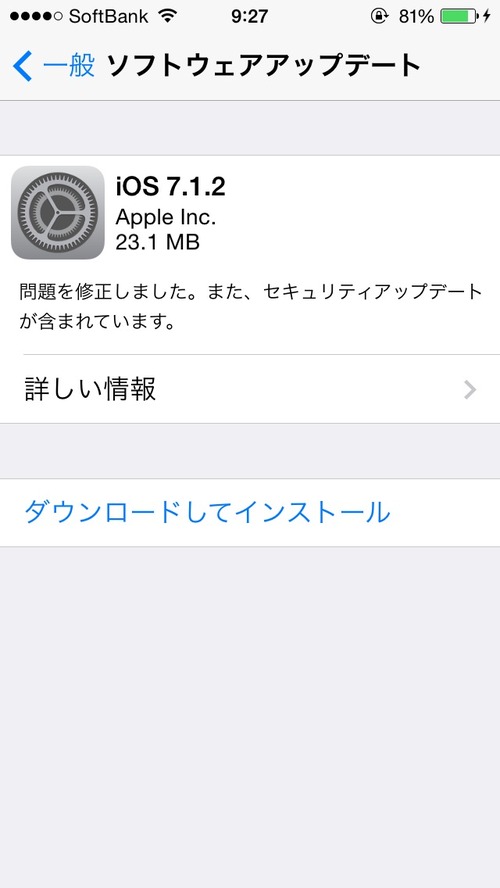The width and height of the screenshot is (500, 888).
Task: Go back to 一般 settings
Action: 54,66
